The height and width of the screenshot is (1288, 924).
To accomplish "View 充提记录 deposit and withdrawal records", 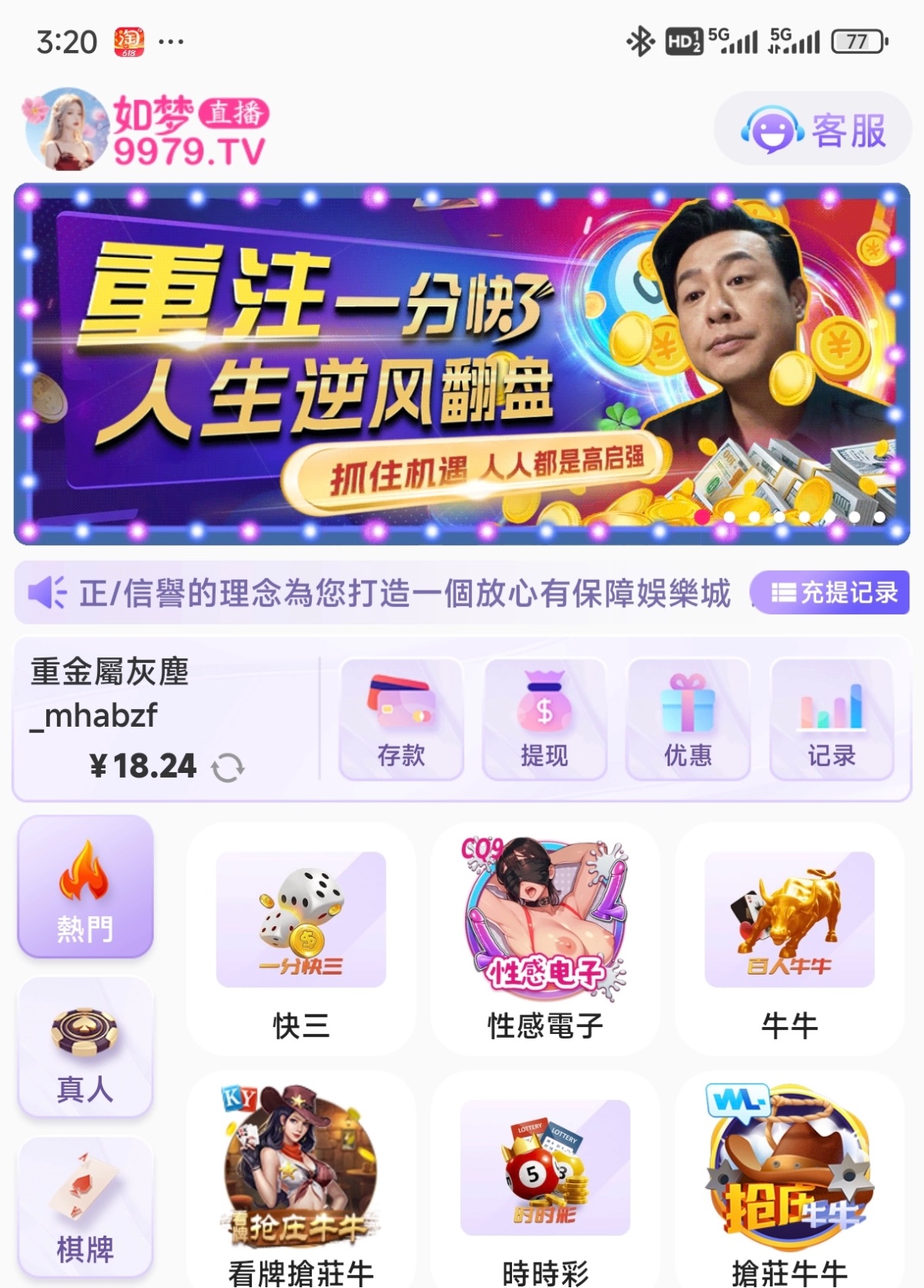I will [x=832, y=592].
